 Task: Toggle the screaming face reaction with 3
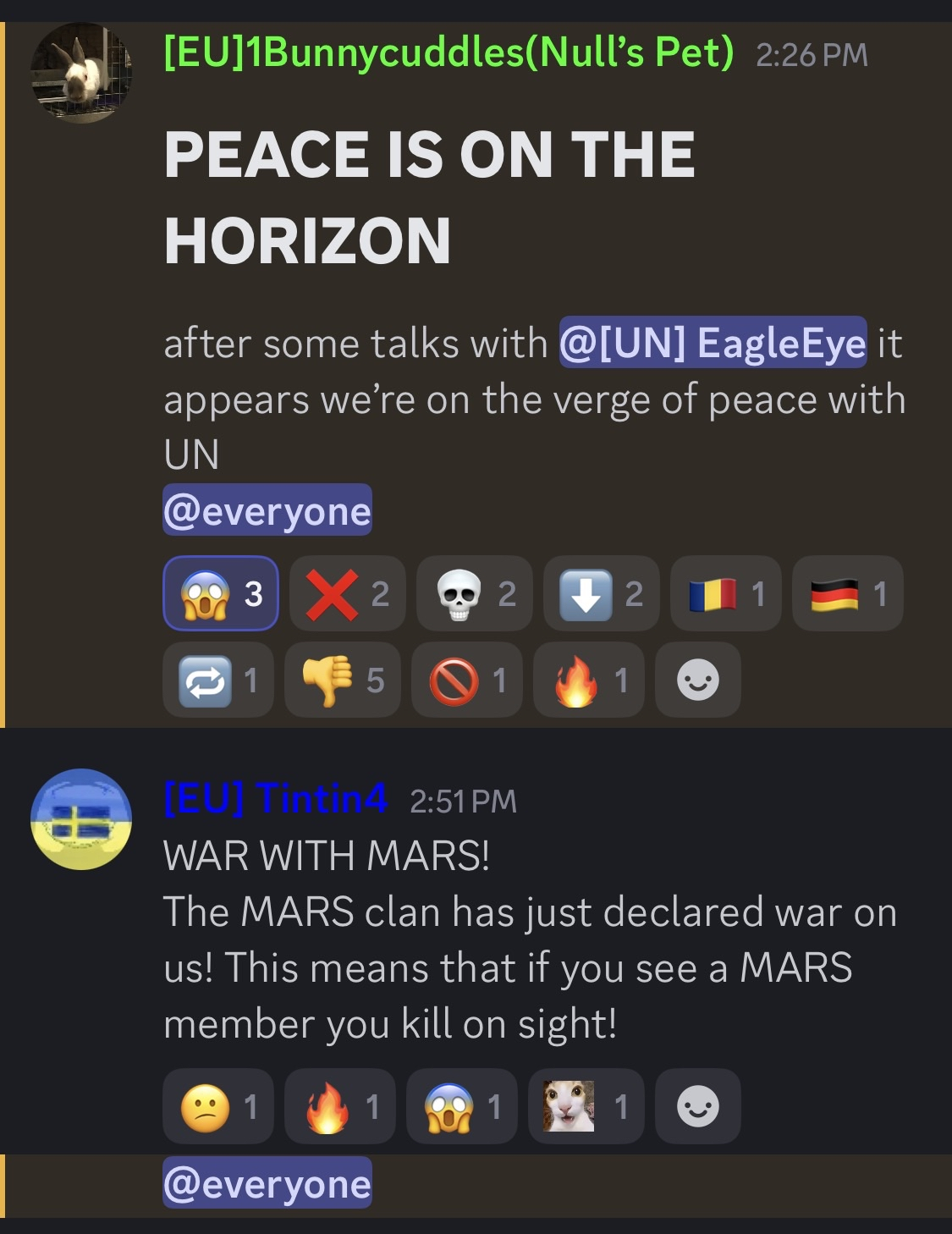click(x=221, y=594)
